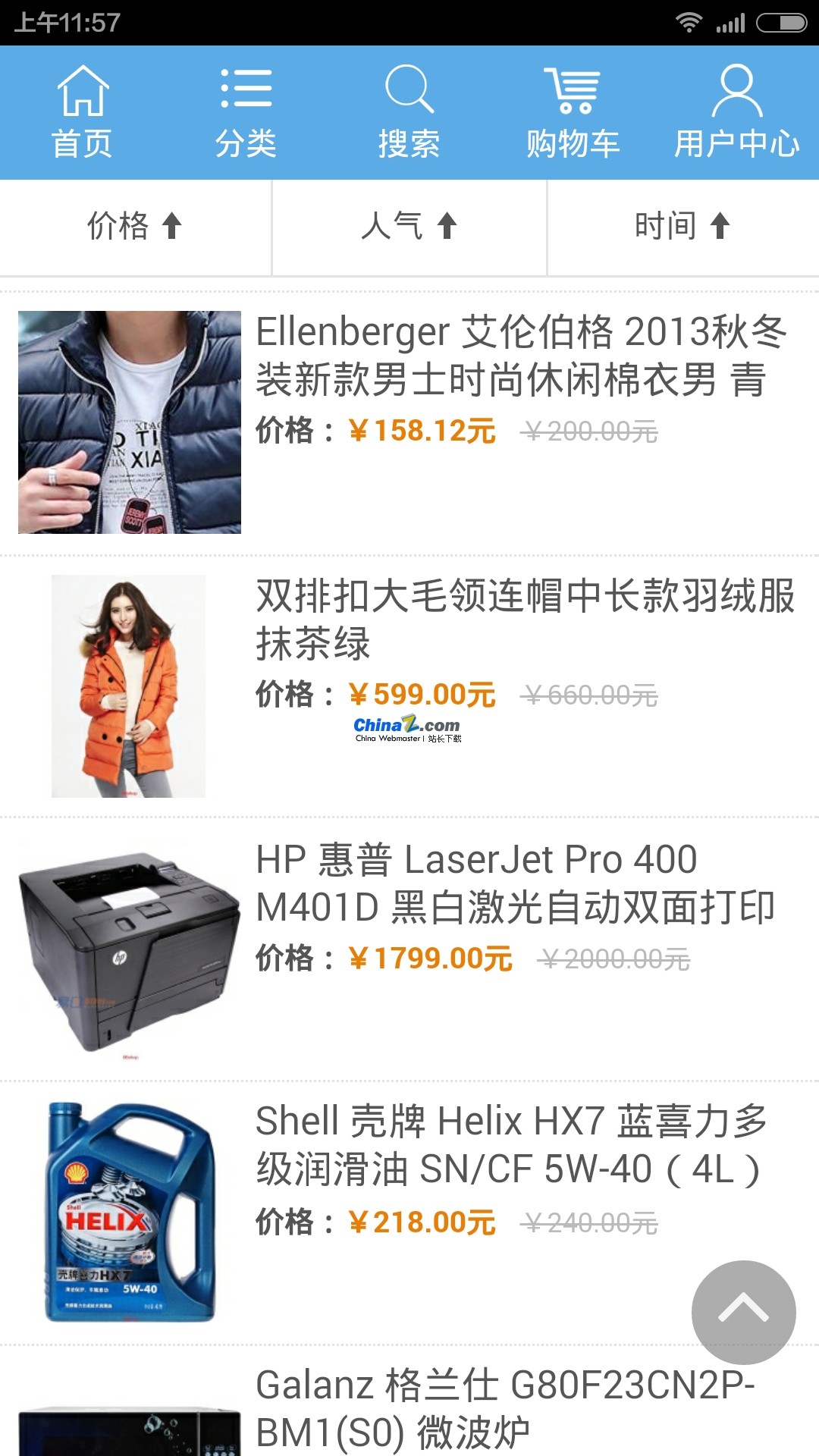Screen dimensions: 819x1456
Task: Sort products by 时间
Action: pyautogui.click(x=682, y=226)
